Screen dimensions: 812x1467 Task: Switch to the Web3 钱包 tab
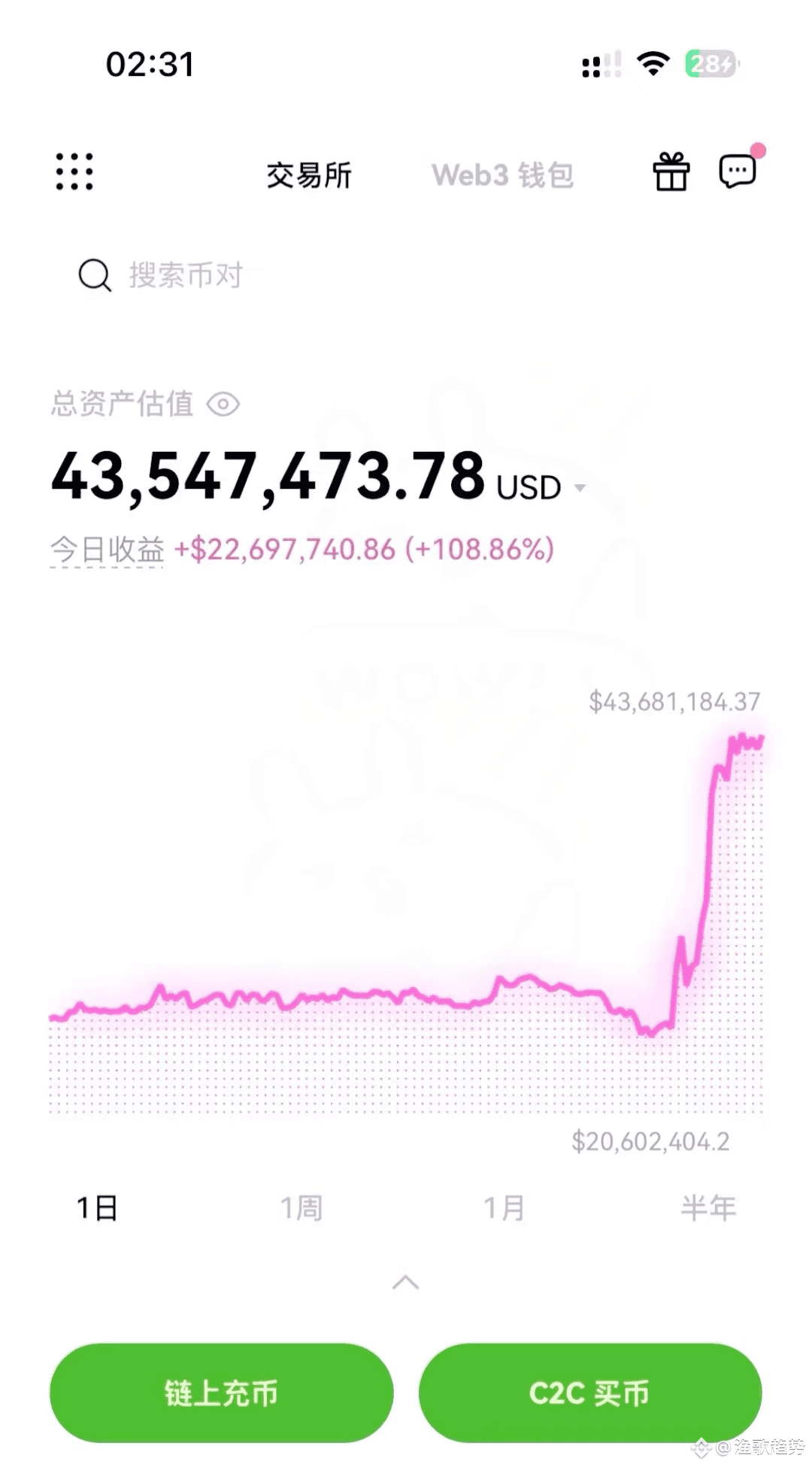502,175
